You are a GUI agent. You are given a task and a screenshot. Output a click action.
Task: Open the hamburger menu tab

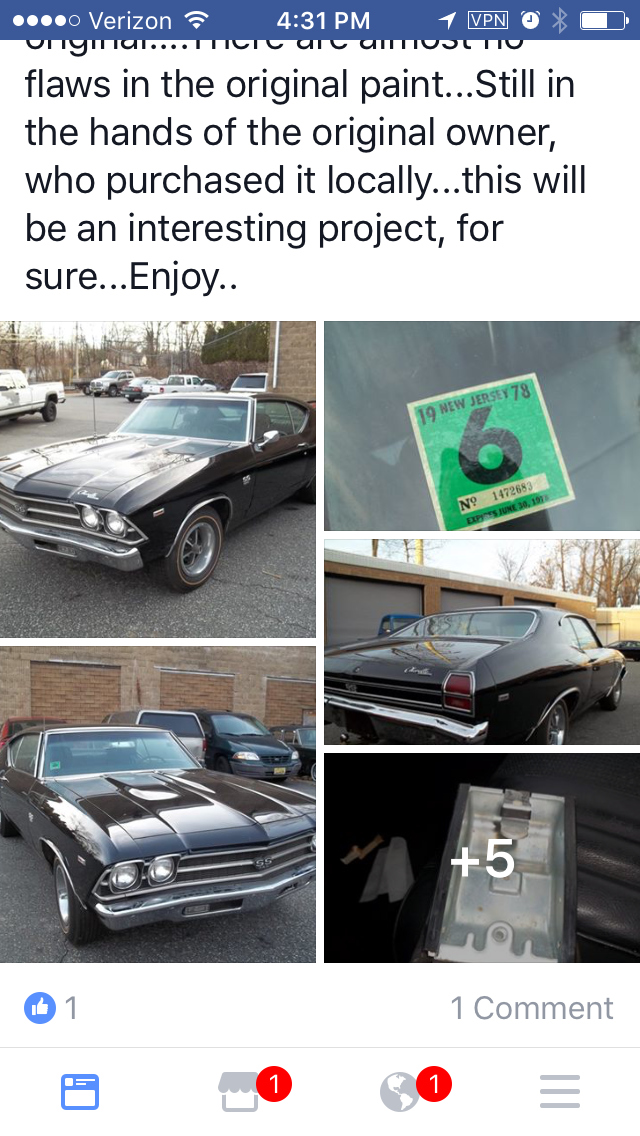(560, 1091)
